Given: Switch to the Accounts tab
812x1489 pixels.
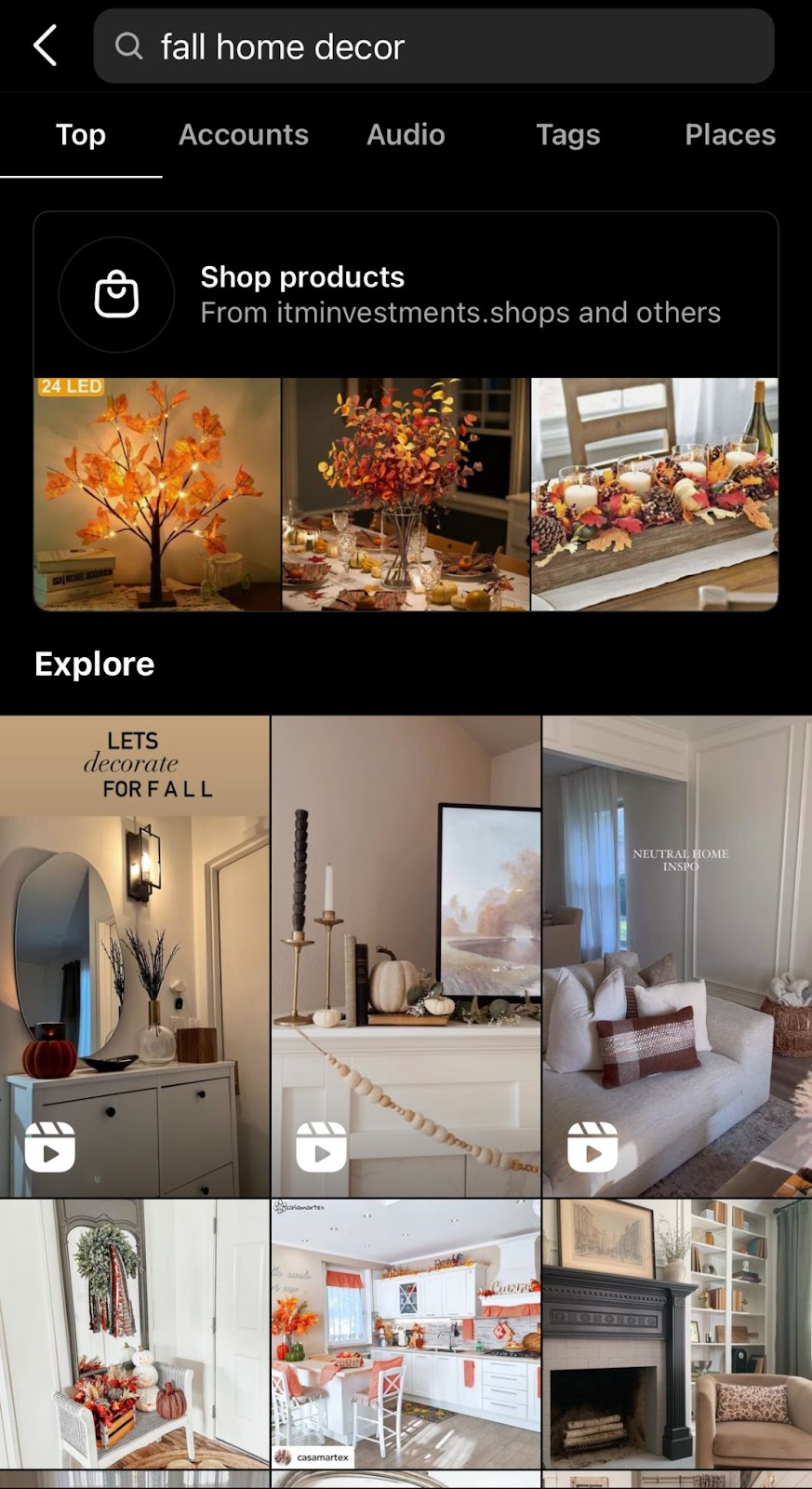Looking at the screenshot, I should coord(243,135).
